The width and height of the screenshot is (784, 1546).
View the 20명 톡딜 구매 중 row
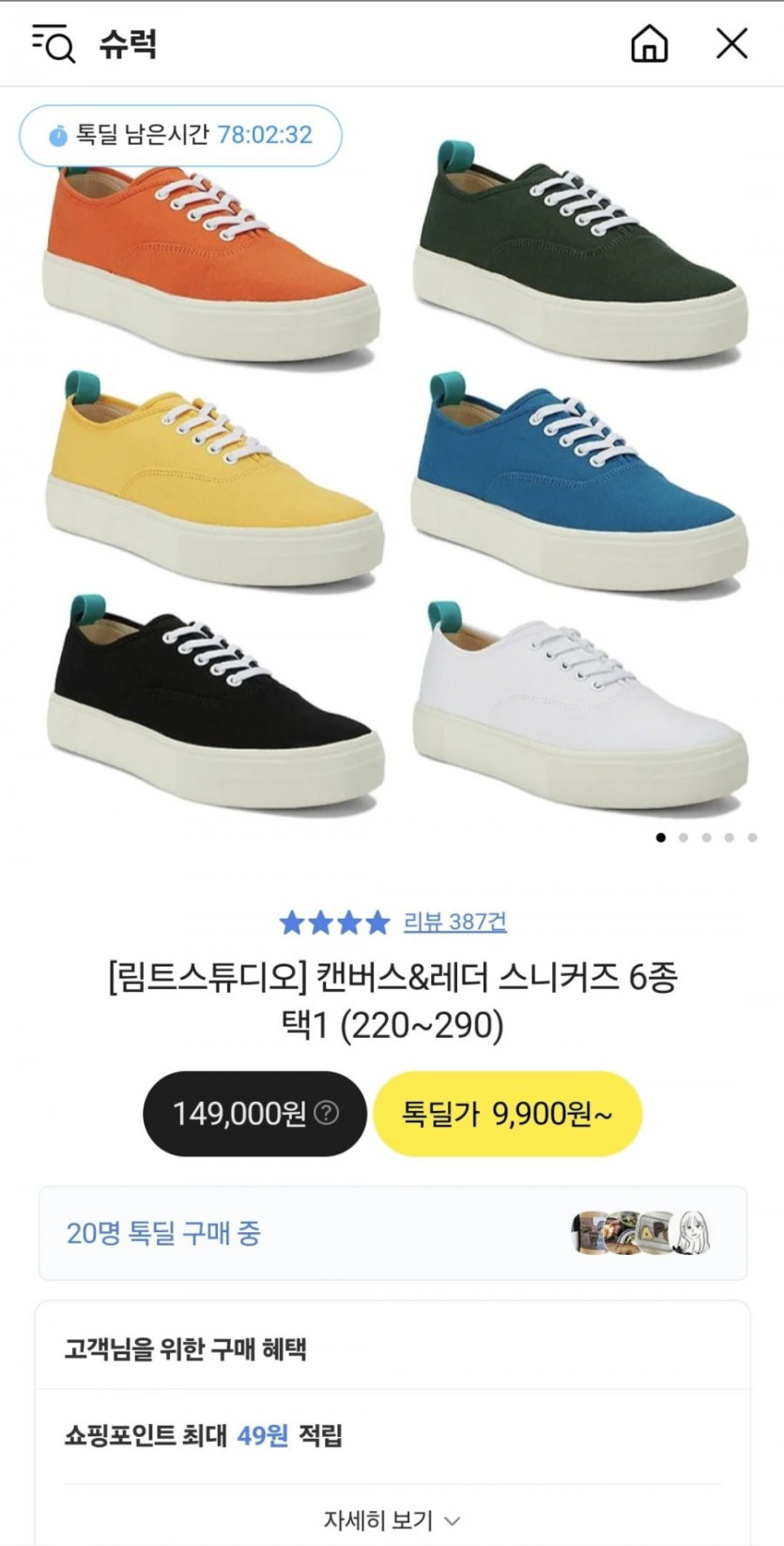392,1233
